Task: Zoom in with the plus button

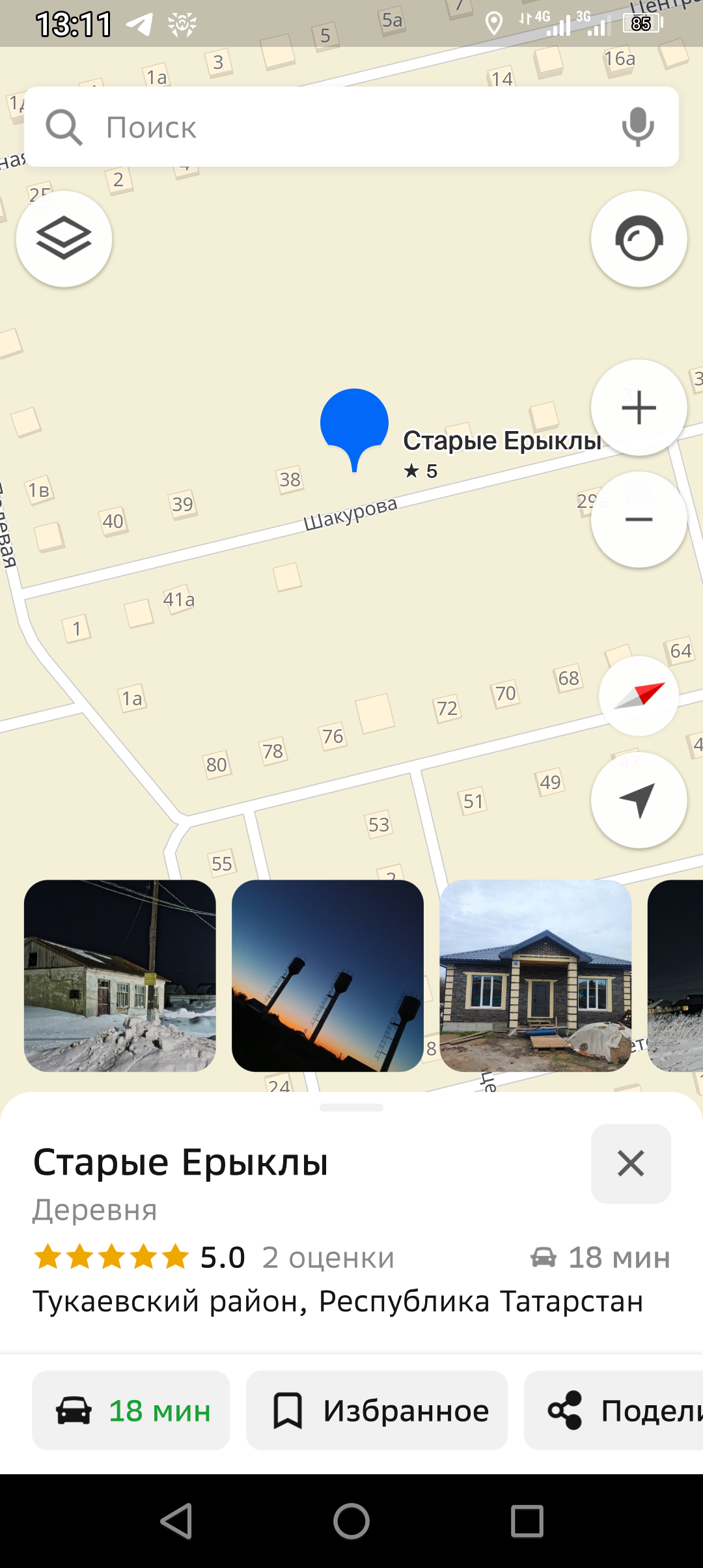Action: pyautogui.click(x=639, y=408)
